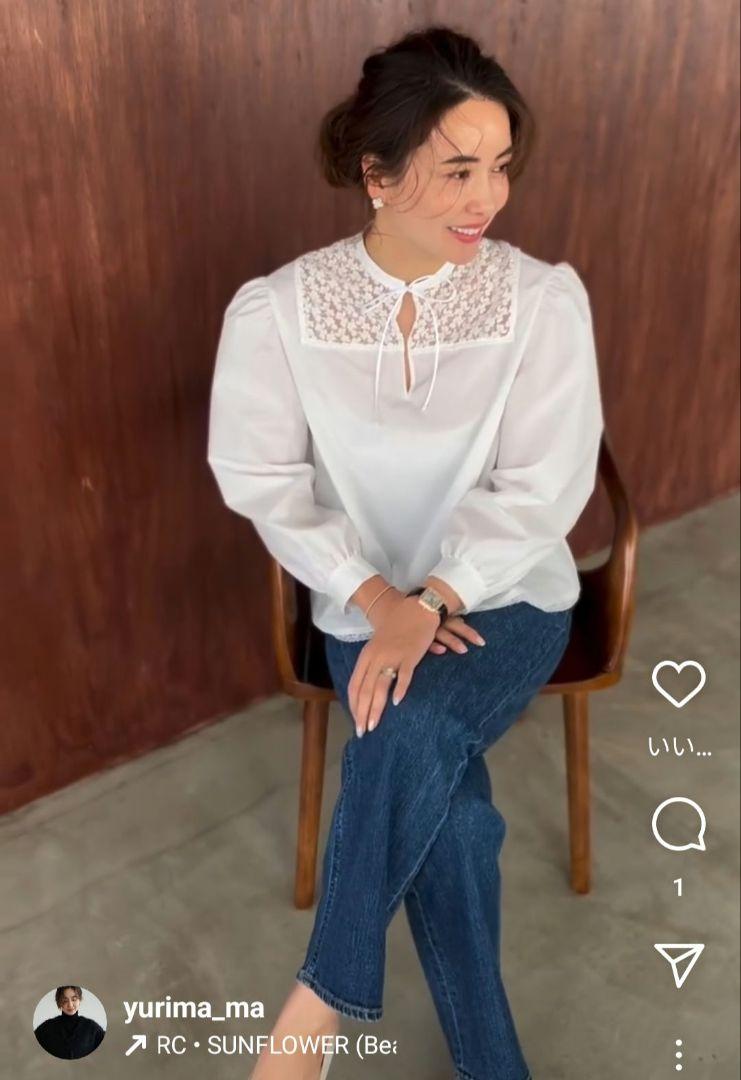Share this reel via the paper plane

pyautogui.click(x=679, y=964)
